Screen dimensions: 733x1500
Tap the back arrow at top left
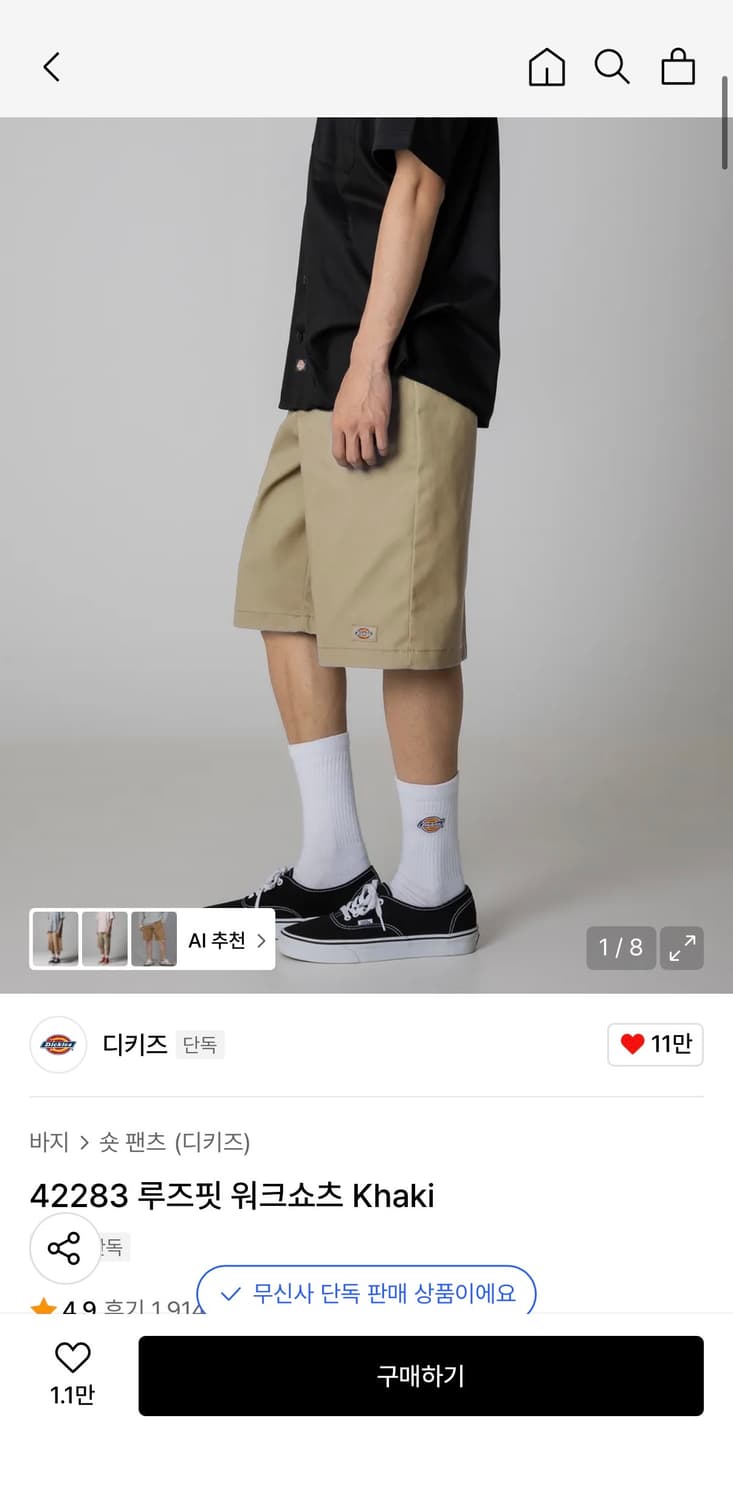[51, 67]
